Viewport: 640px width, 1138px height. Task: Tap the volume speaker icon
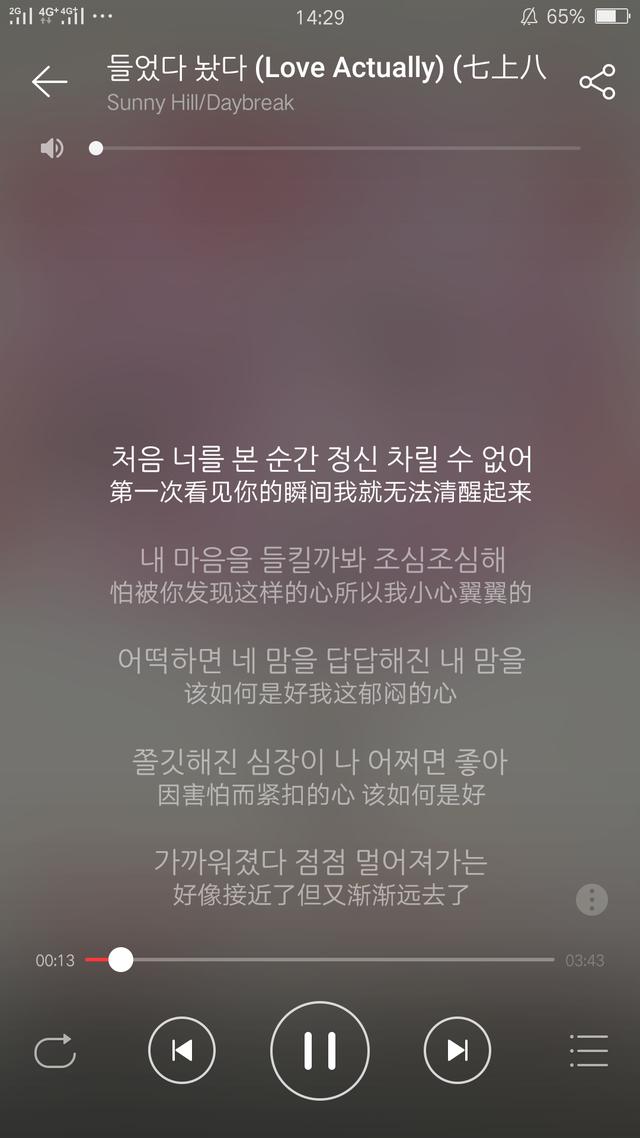tap(52, 148)
